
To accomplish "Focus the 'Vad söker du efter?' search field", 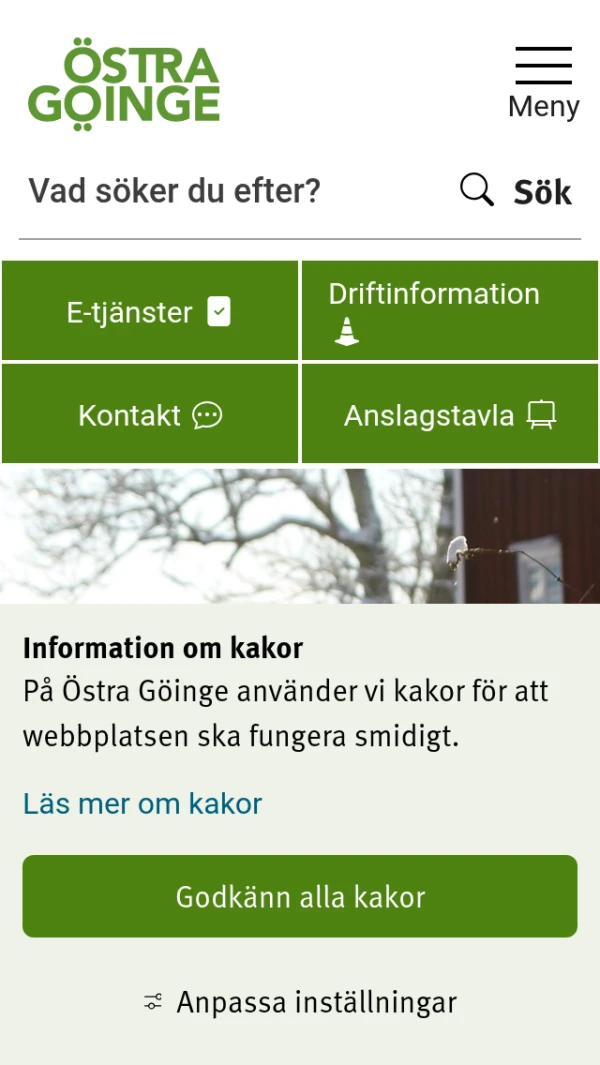I will (x=230, y=191).
